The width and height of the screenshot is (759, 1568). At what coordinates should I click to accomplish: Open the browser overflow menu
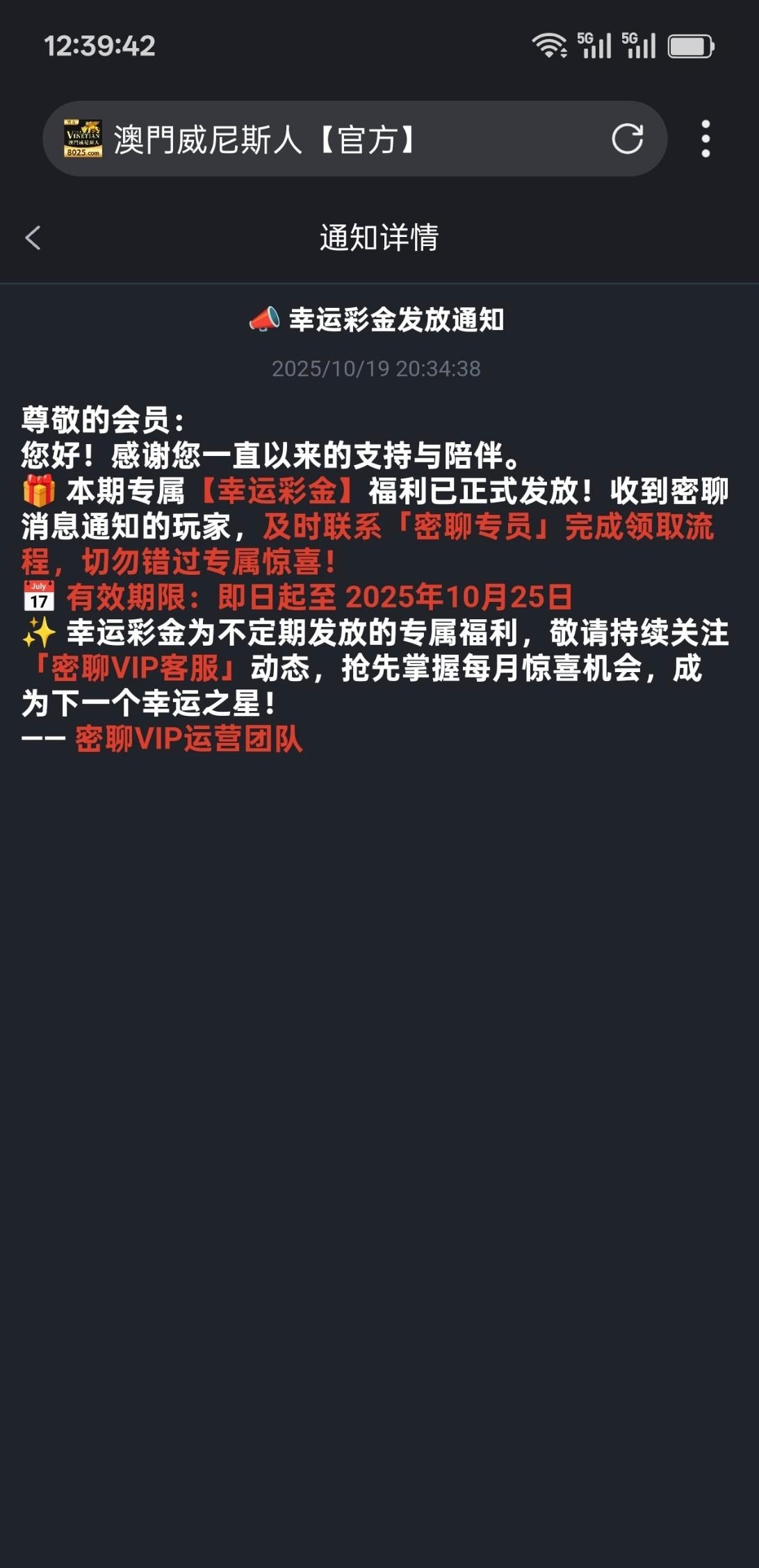(x=705, y=139)
